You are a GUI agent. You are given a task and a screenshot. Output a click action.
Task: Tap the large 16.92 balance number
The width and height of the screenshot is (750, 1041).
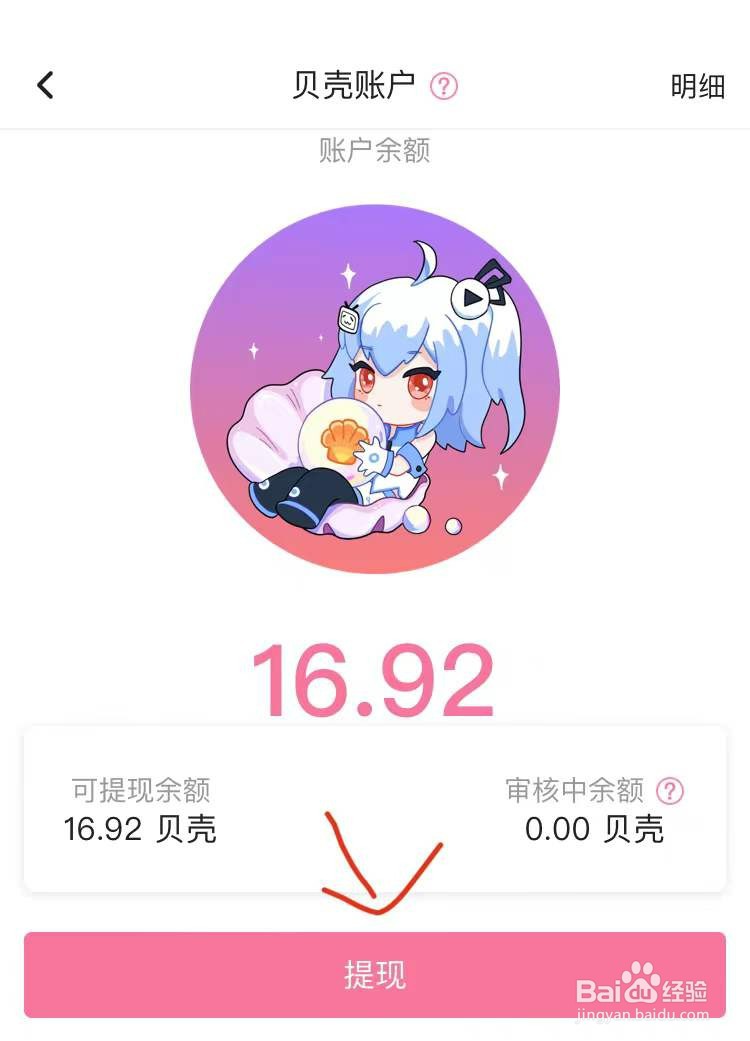(x=375, y=675)
